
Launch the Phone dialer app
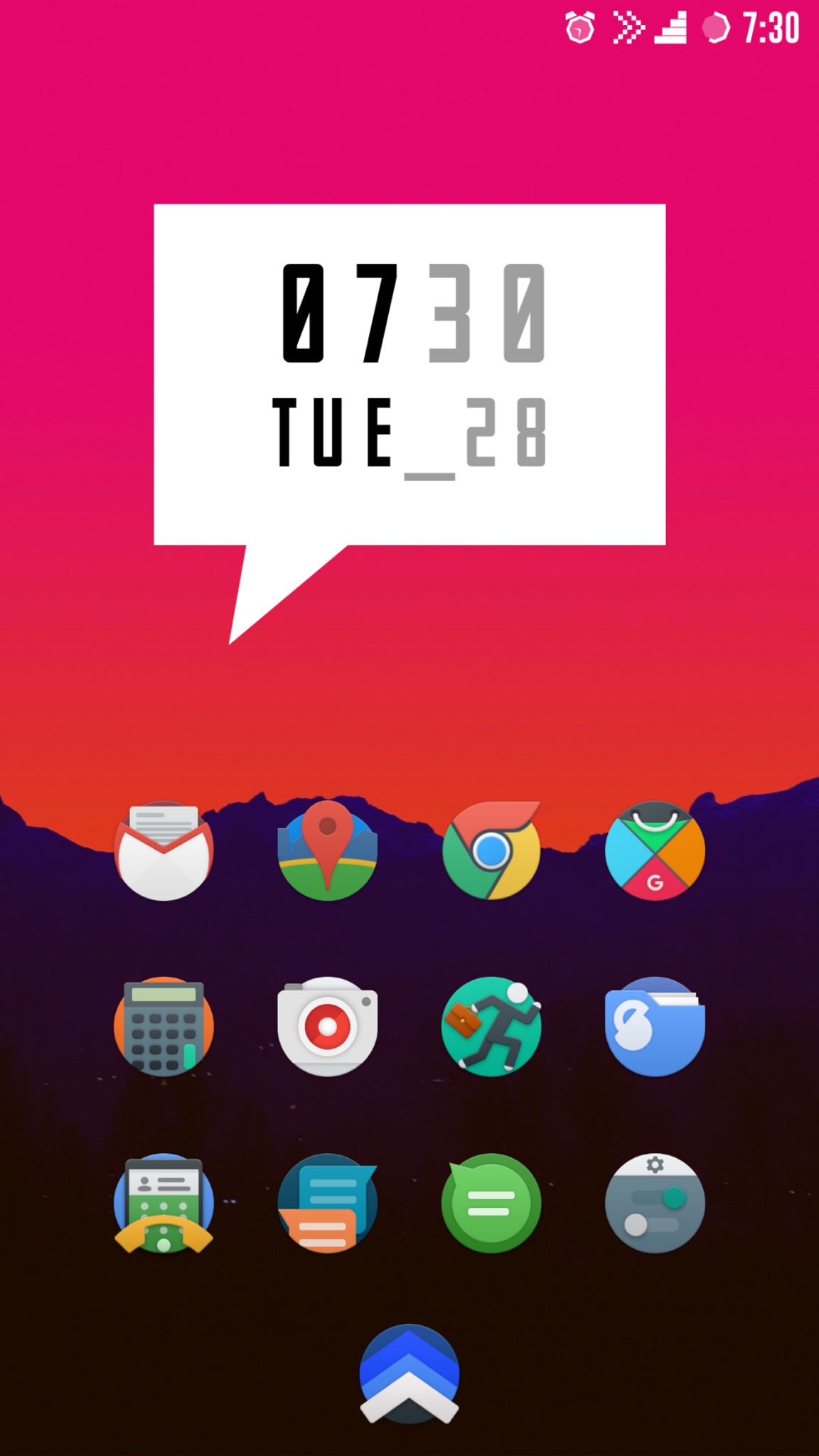click(164, 1203)
